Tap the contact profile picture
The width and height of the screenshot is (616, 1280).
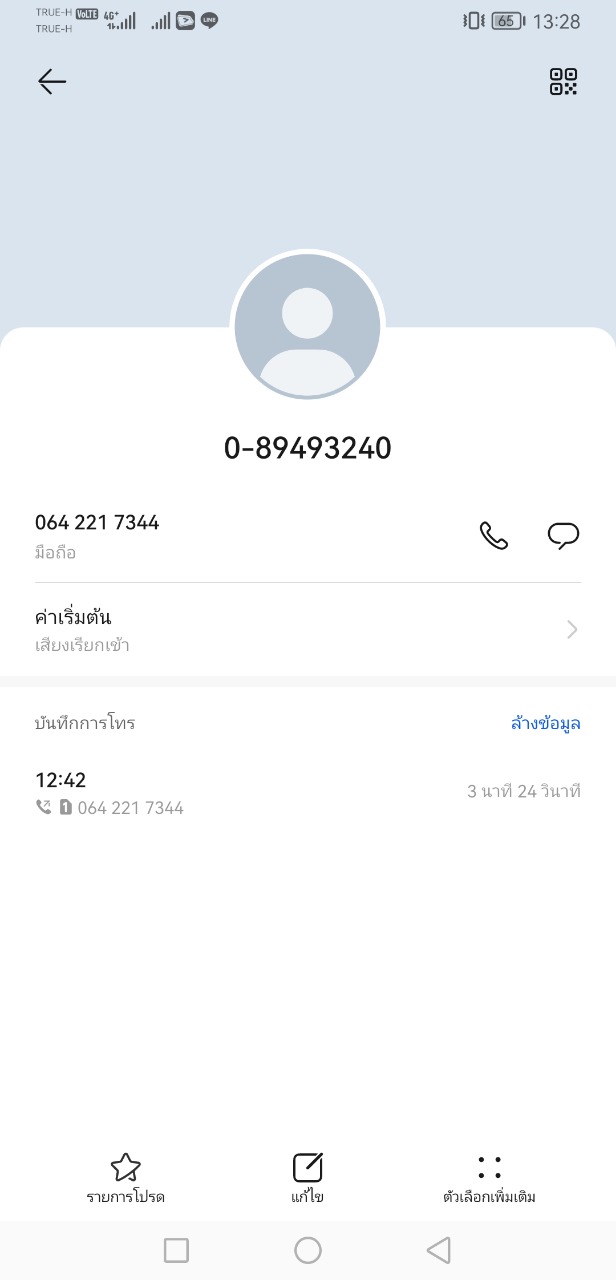click(x=307, y=327)
